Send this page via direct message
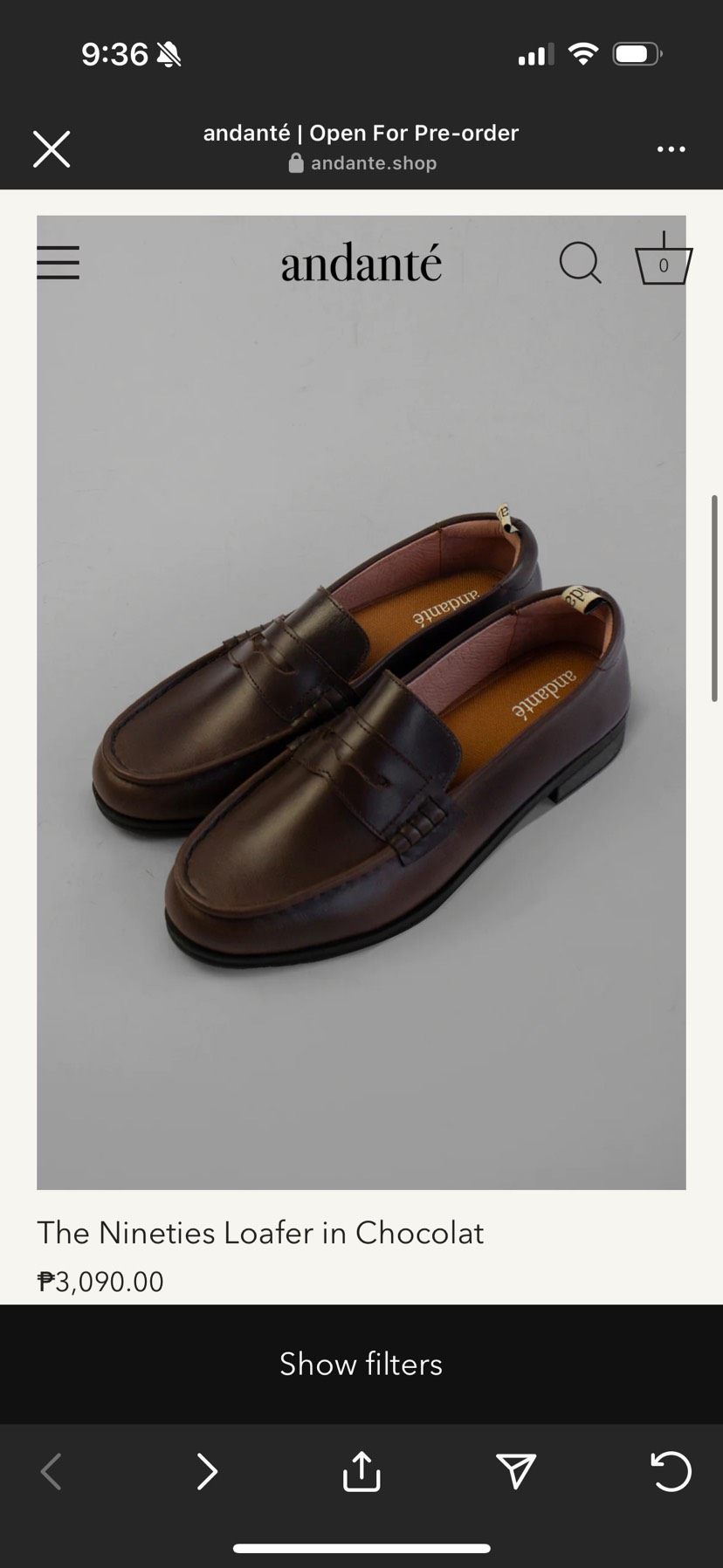Viewport: 723px width, 1568px height. [x=516, y=1472]
